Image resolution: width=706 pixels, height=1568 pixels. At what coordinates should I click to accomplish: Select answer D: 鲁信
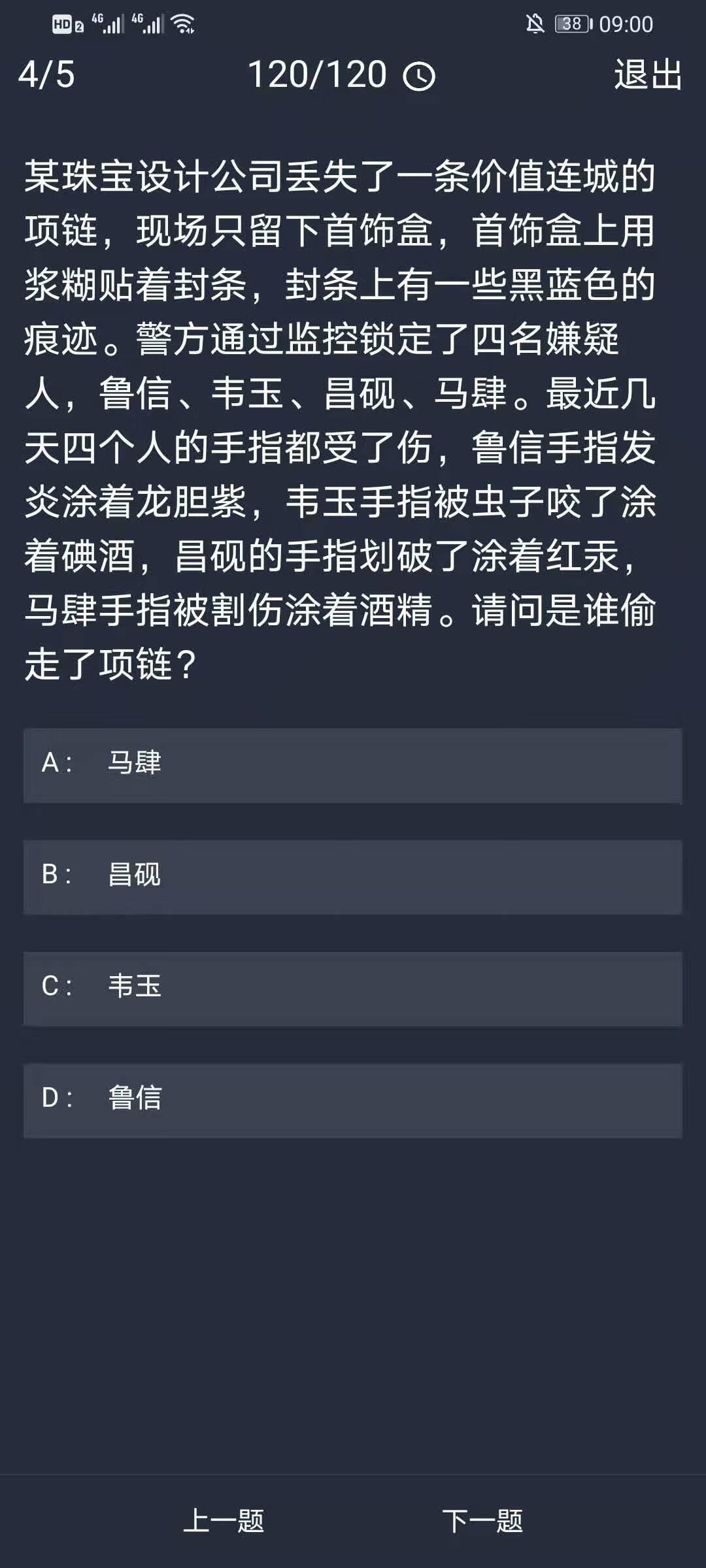pos(353,1101)
